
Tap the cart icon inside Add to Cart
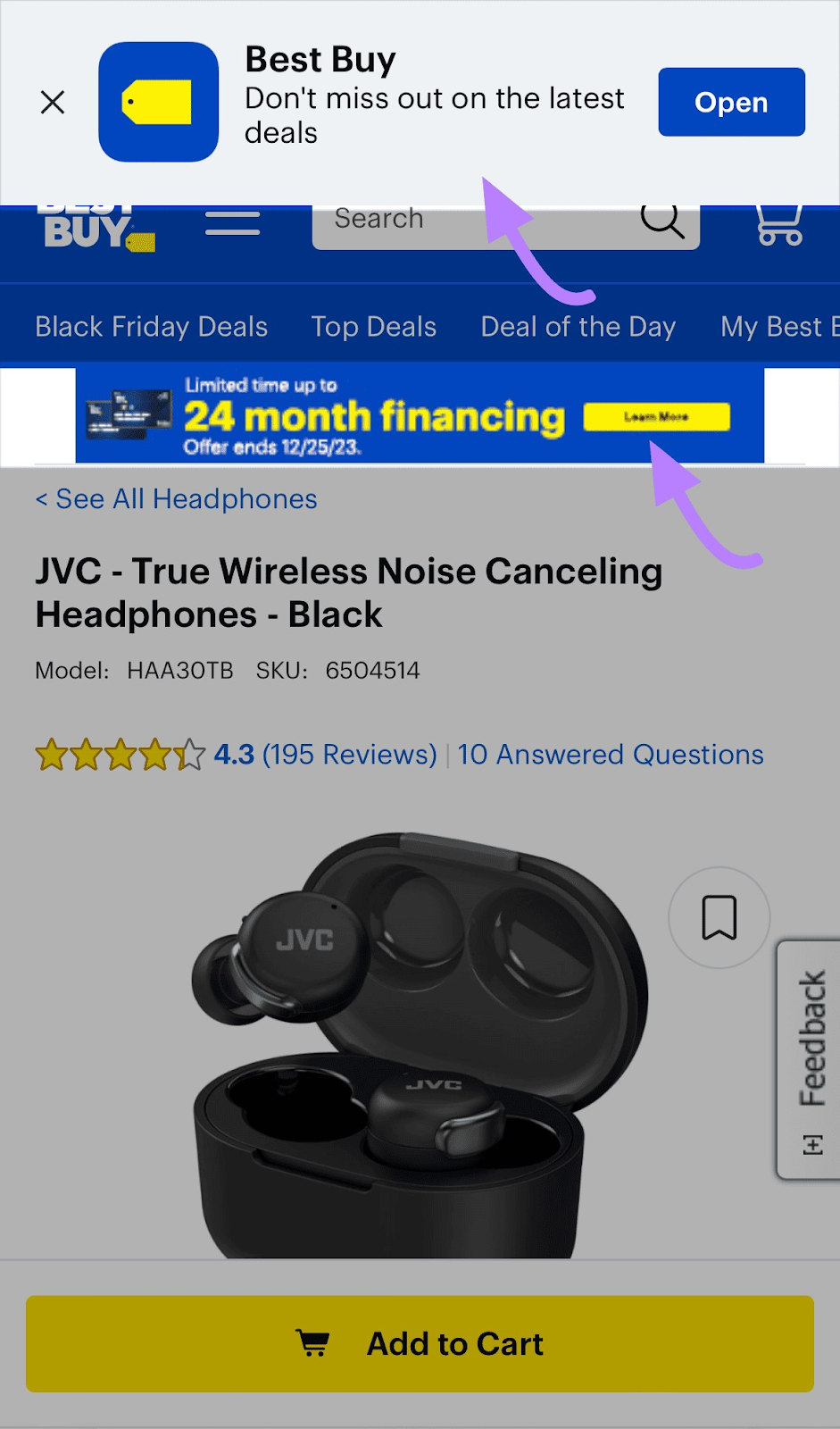tap(314, 1341)
